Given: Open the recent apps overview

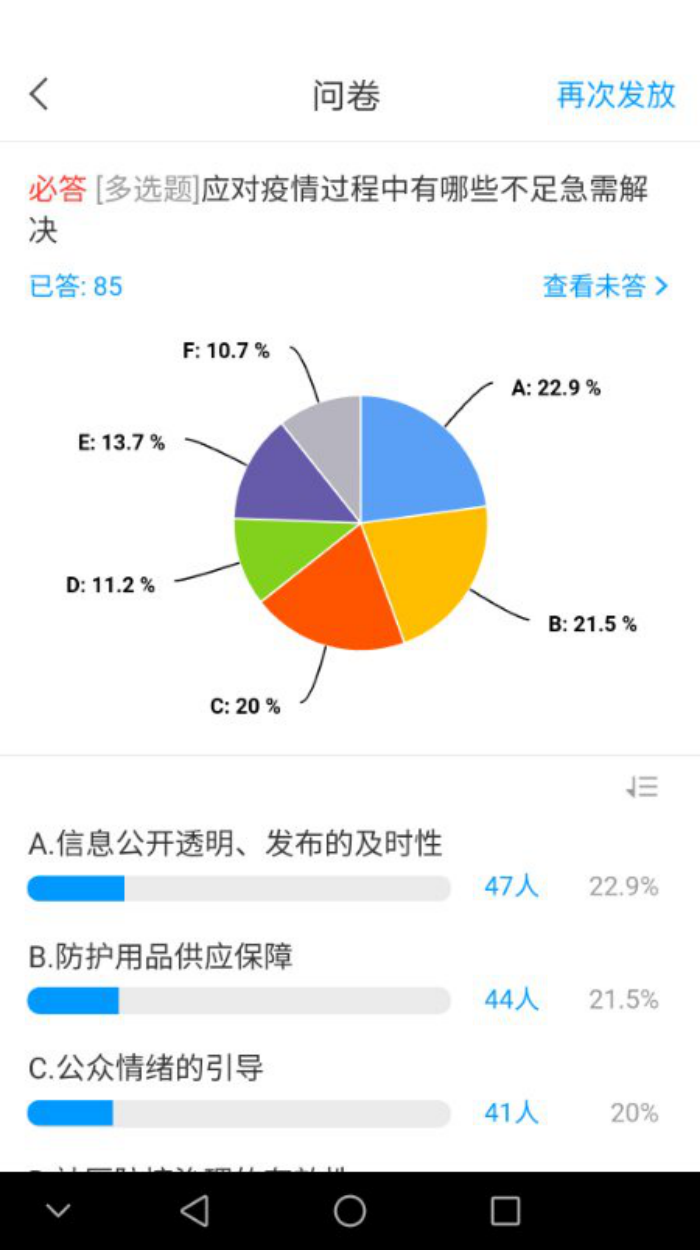Looking at the screenshot, I should click(505, 1211).
